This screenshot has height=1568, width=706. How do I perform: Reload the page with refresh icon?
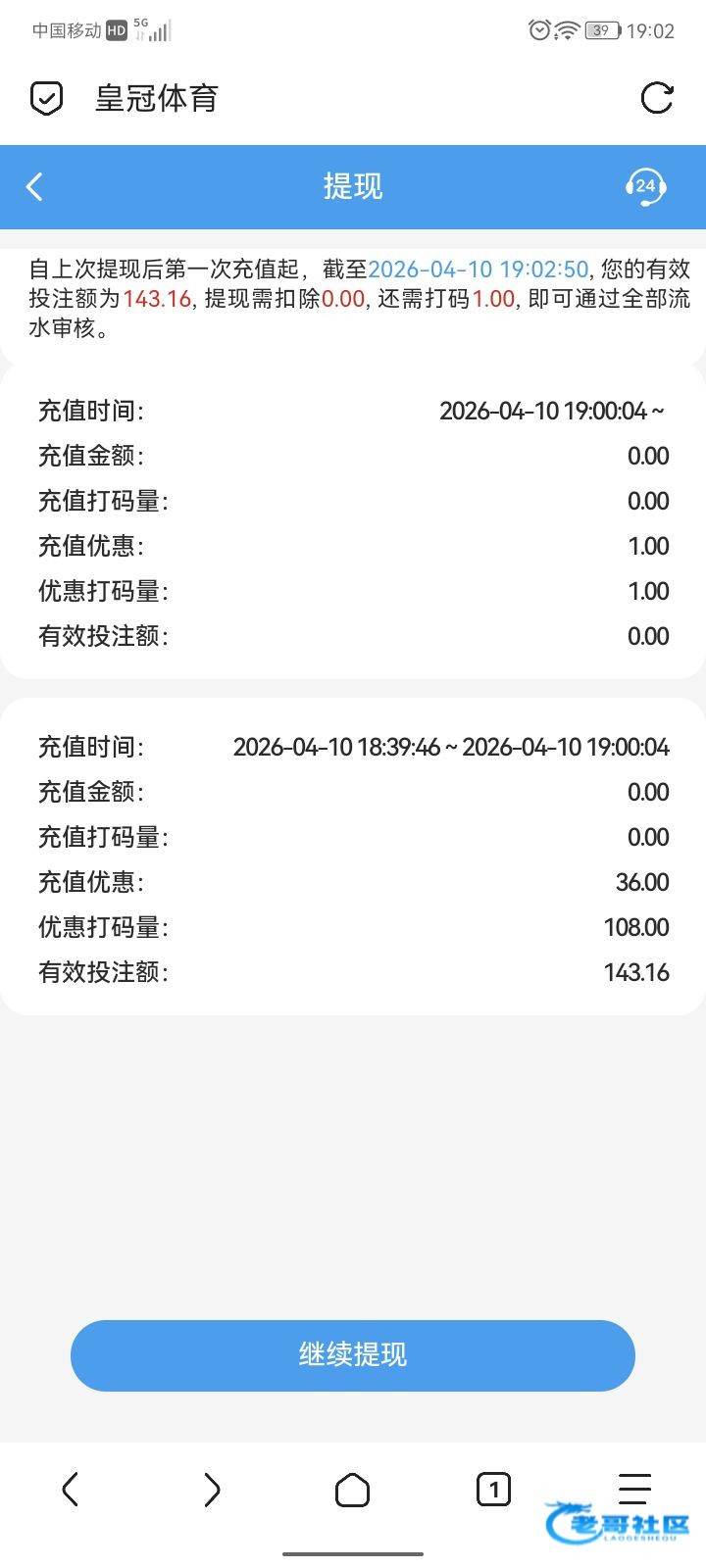click(x=656, y=98)
